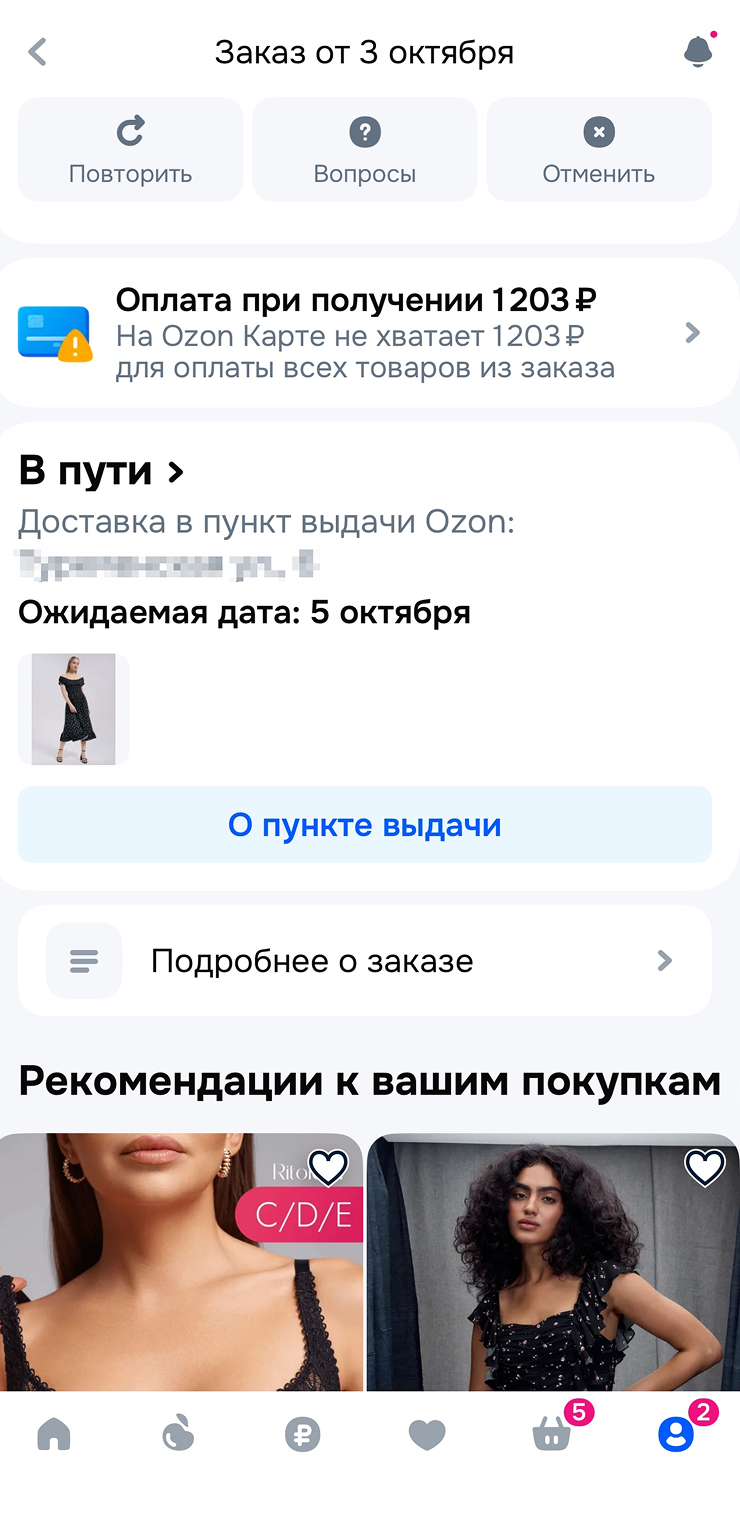The height and width of the screenshot is (1528, 740).
Task: Open the ruble finance tab
Action: click(302, 1436)
